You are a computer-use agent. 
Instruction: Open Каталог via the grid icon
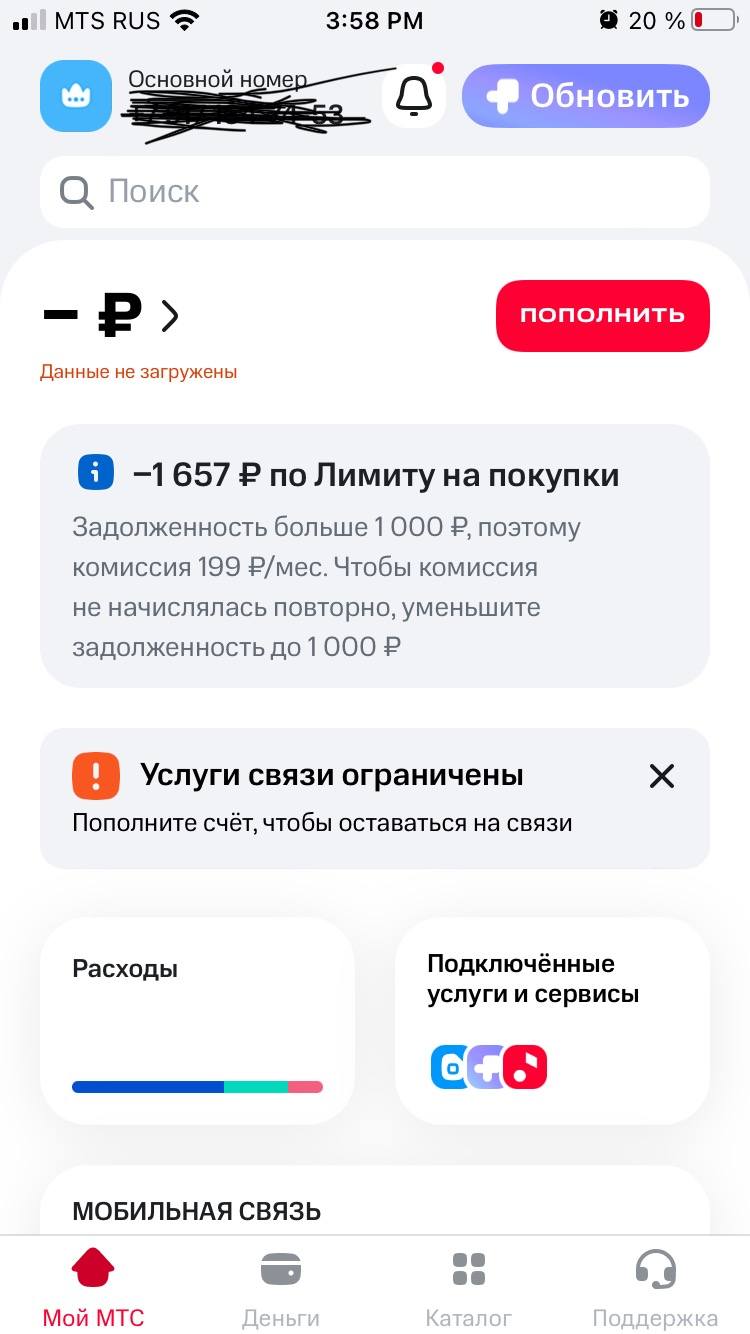coord(468,1268)
